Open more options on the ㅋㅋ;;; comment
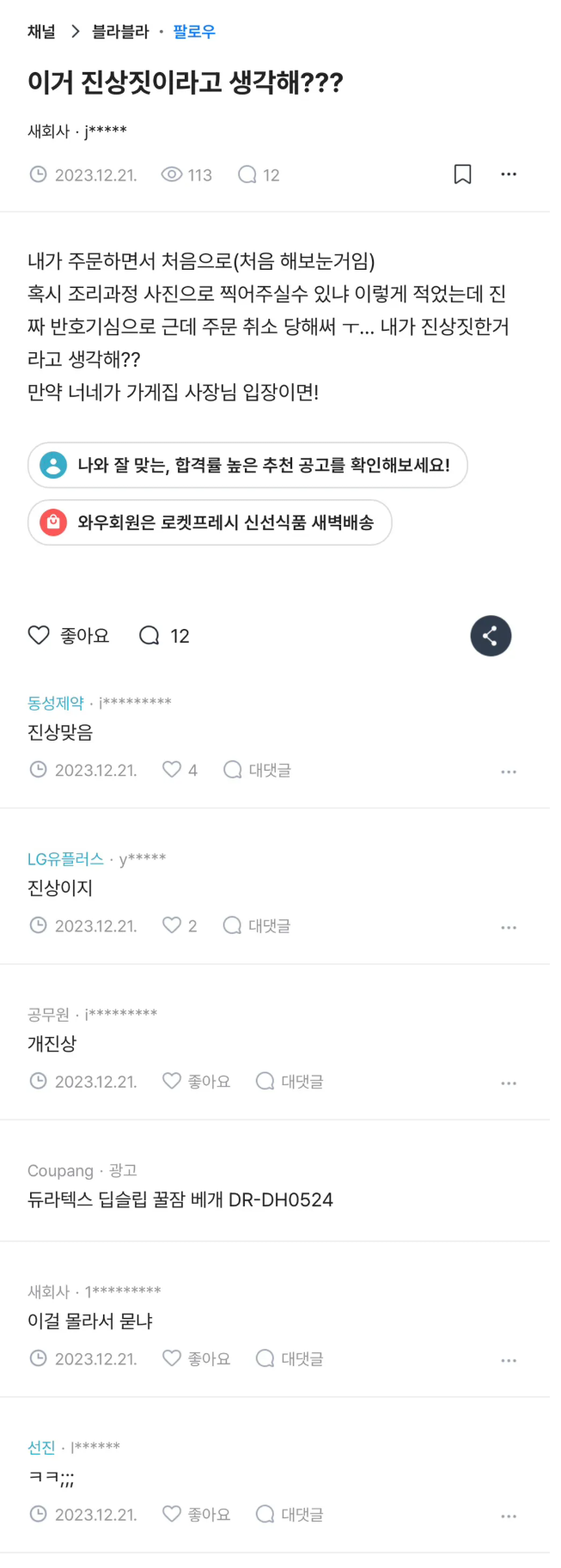 (509, 1516)
